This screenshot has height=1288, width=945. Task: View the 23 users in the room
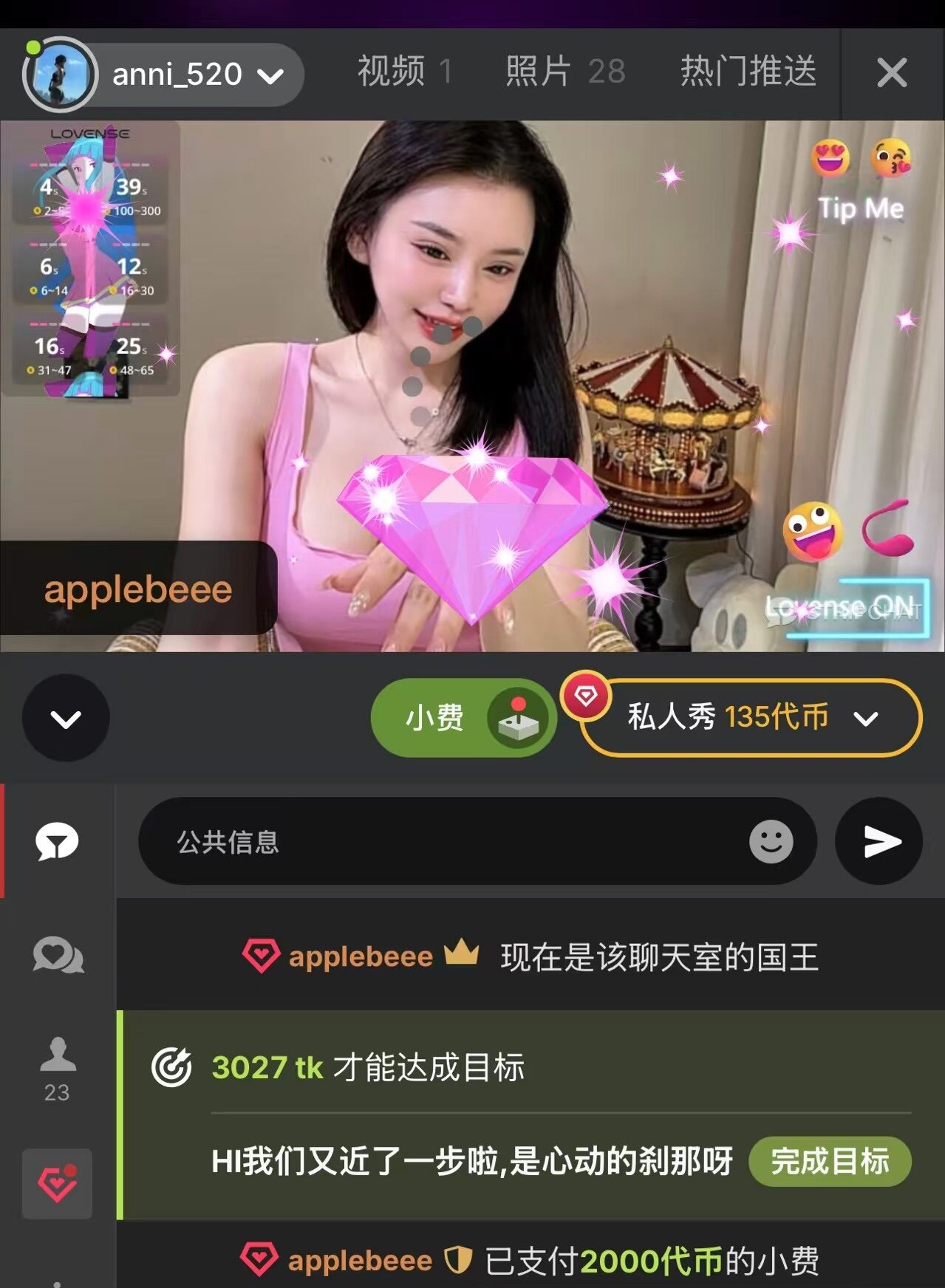click(57, 1069)
